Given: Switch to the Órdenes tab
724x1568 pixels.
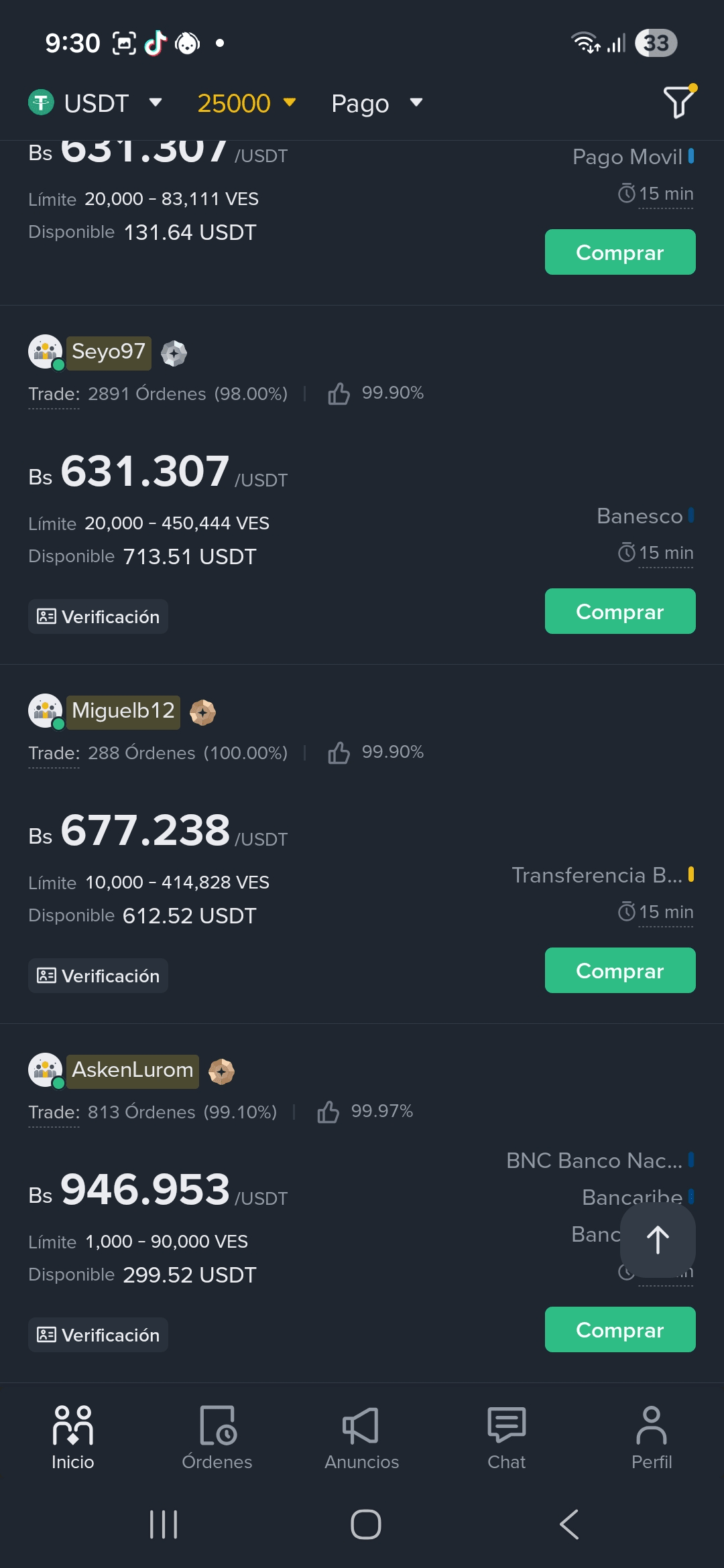Looking at the screenshot, I should (x=217, y=1437).
